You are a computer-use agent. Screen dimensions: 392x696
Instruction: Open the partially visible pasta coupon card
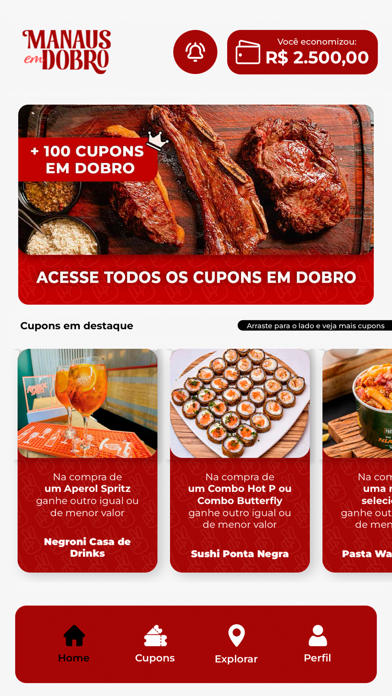pos(357,461)
